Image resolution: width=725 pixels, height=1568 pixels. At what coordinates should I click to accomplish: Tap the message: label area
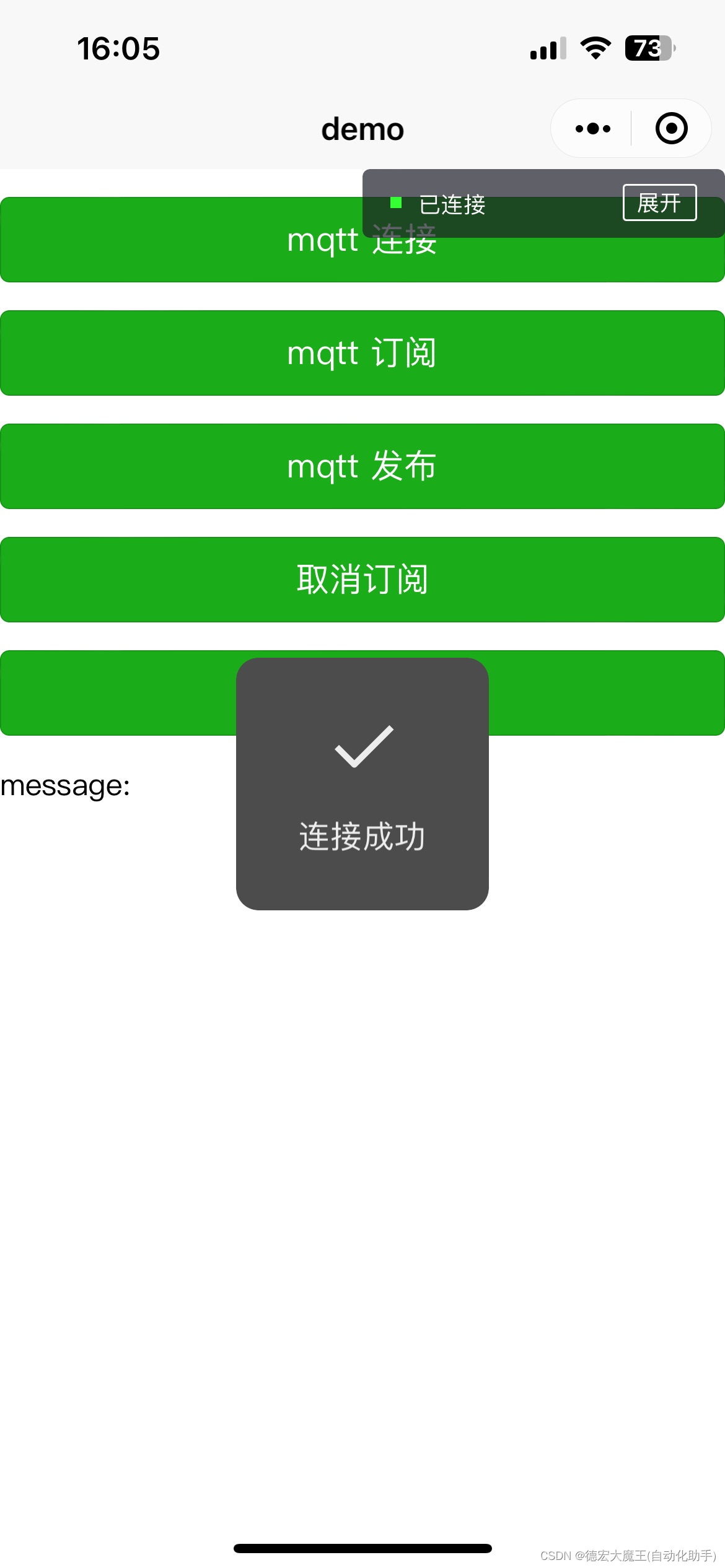[x=64, y=786]
